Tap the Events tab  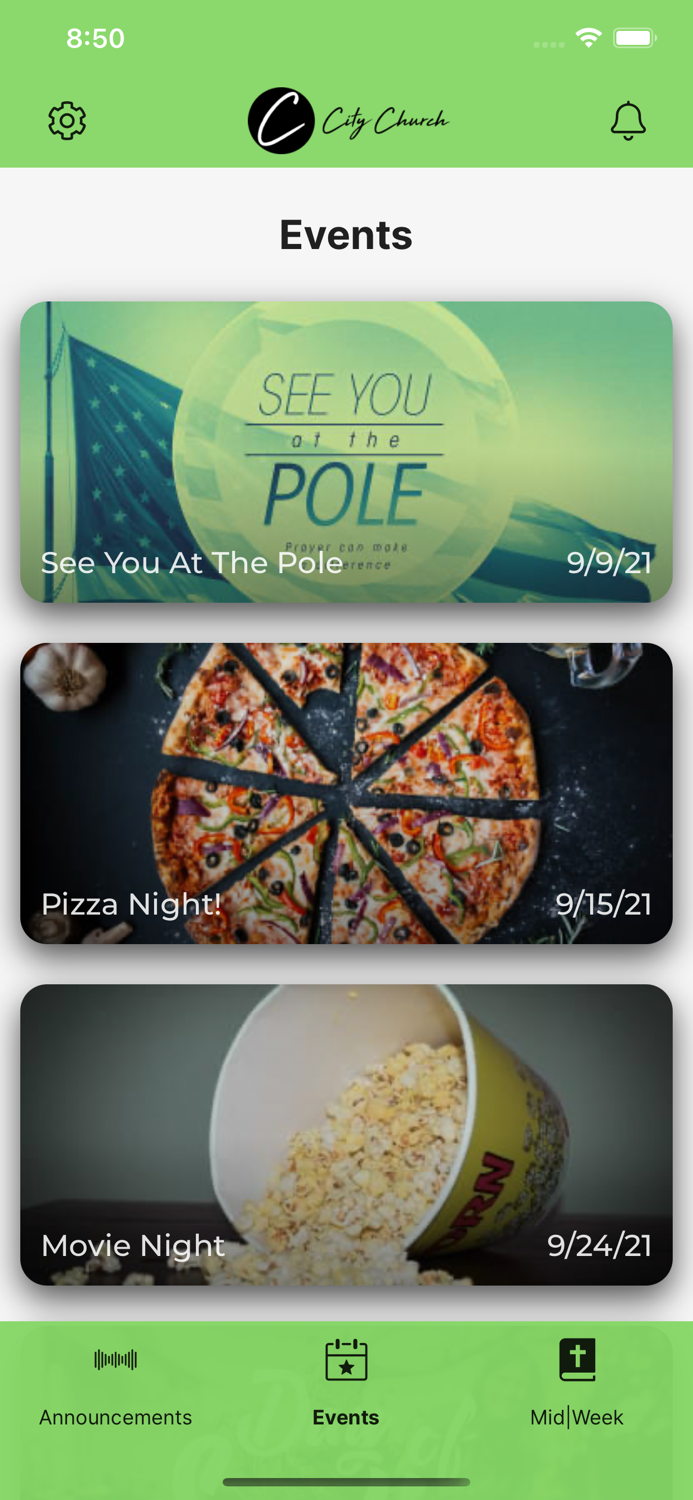pos(346,1385)
